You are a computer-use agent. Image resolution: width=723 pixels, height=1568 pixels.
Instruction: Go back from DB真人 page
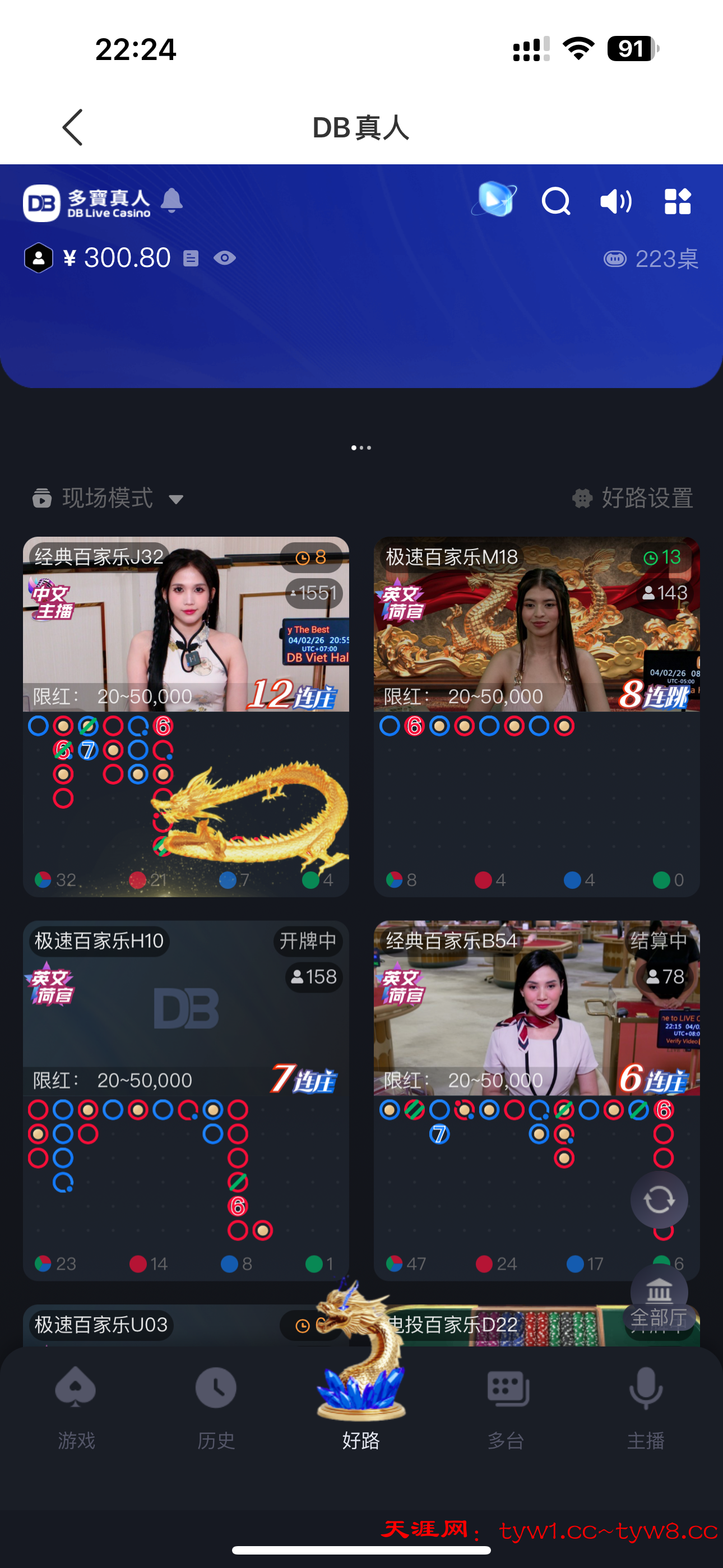(x=72, y=127)
